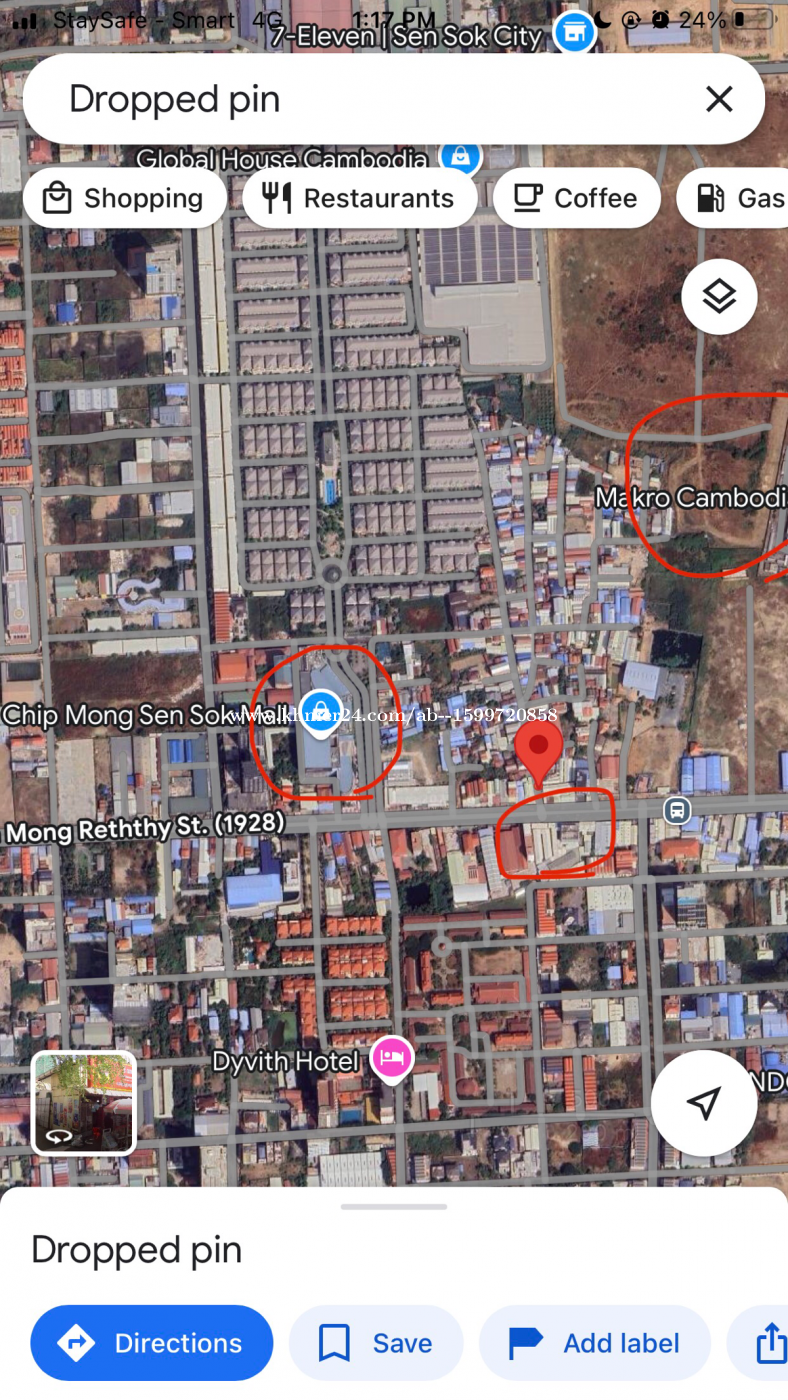
Task: Expand the Dropped pin sheet handle
Action: click(394, 1207)
